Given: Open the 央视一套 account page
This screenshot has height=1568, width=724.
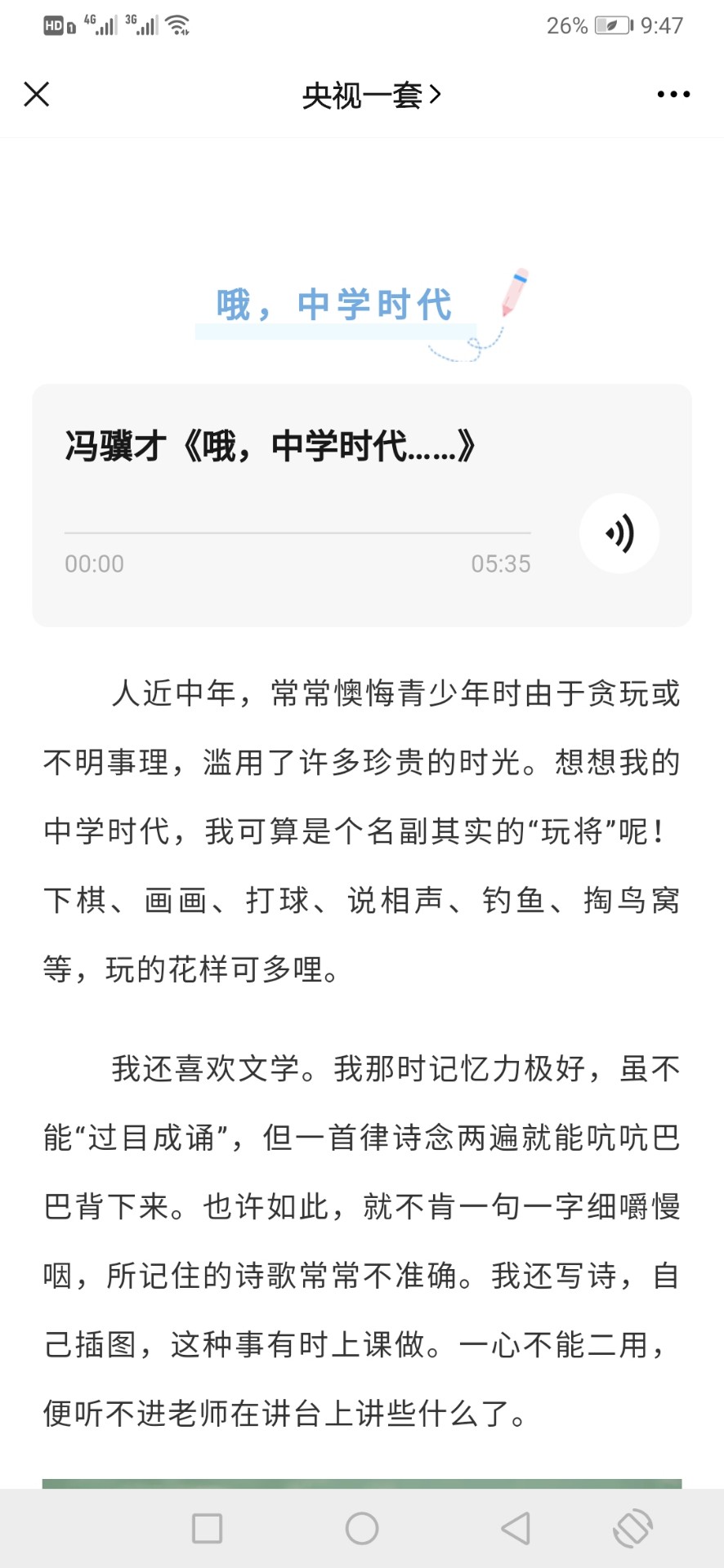Looking at the screenshot, I should tap(371, 96).
